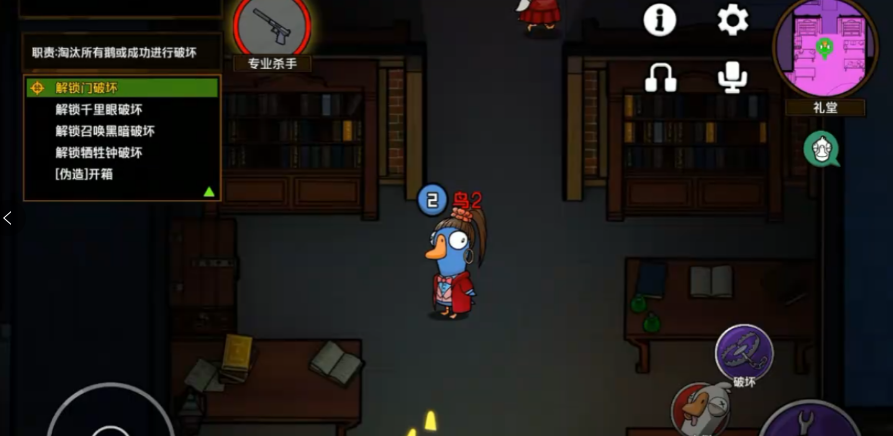893x436 pixels.
Task: Tap the green avatar chat bubble
Action: [821, 150]
